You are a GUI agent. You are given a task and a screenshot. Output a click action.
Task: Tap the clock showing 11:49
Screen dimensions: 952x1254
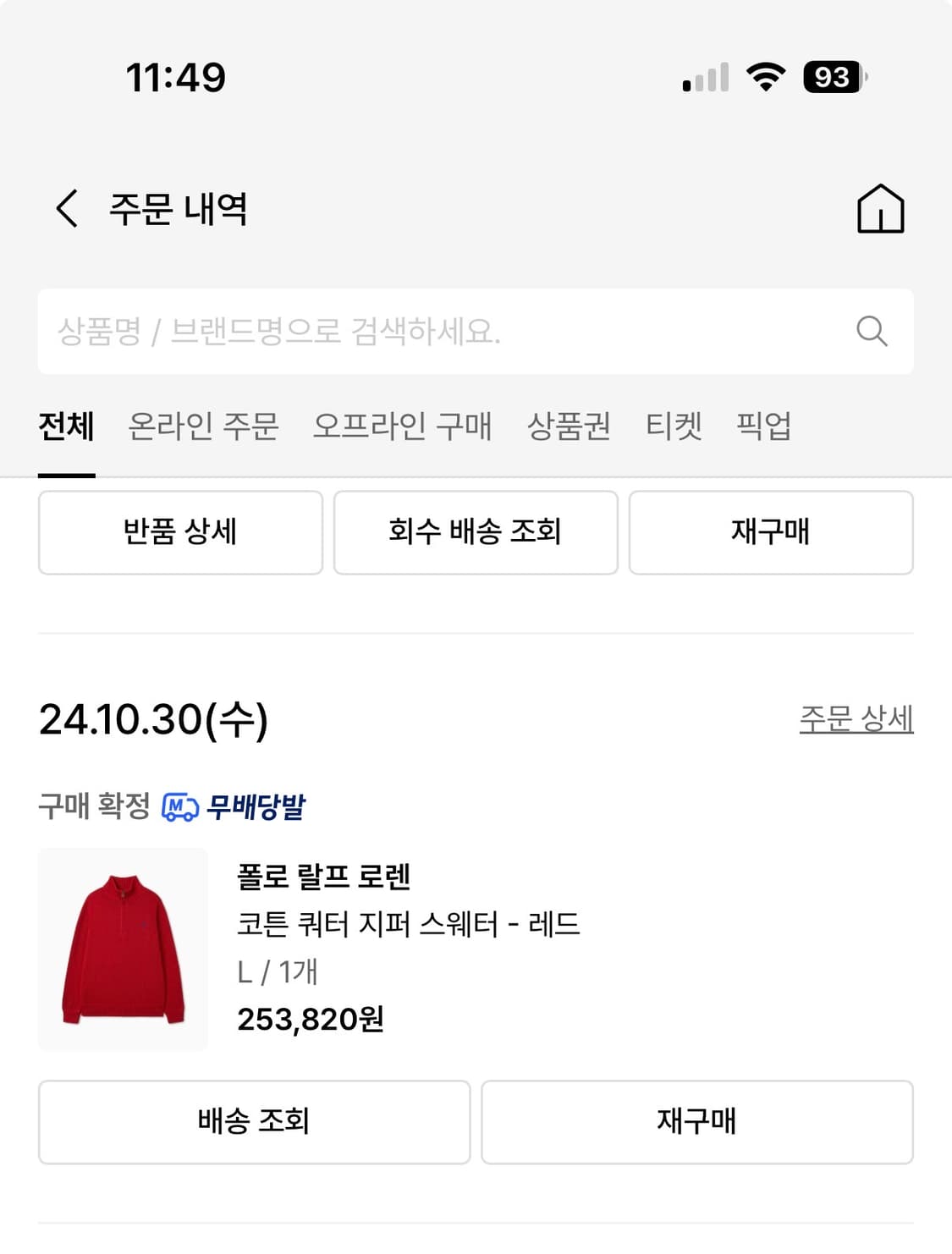click(x=178, y=77)
